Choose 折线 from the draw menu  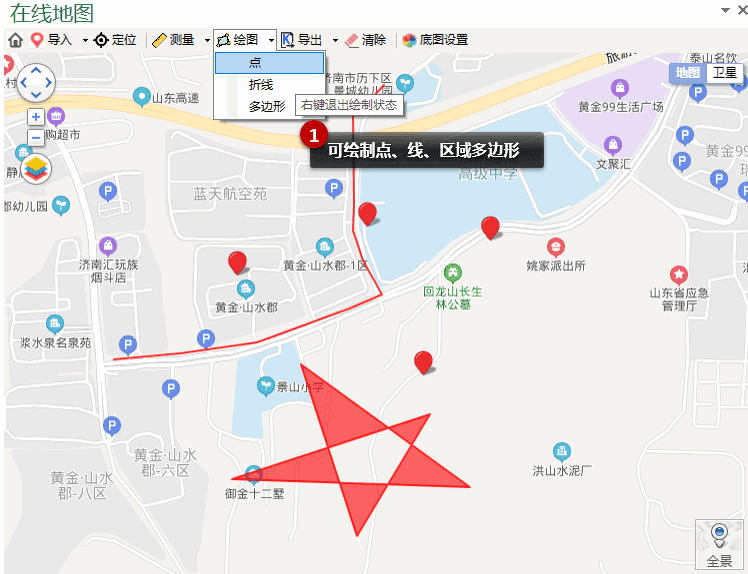click(261, 84)
